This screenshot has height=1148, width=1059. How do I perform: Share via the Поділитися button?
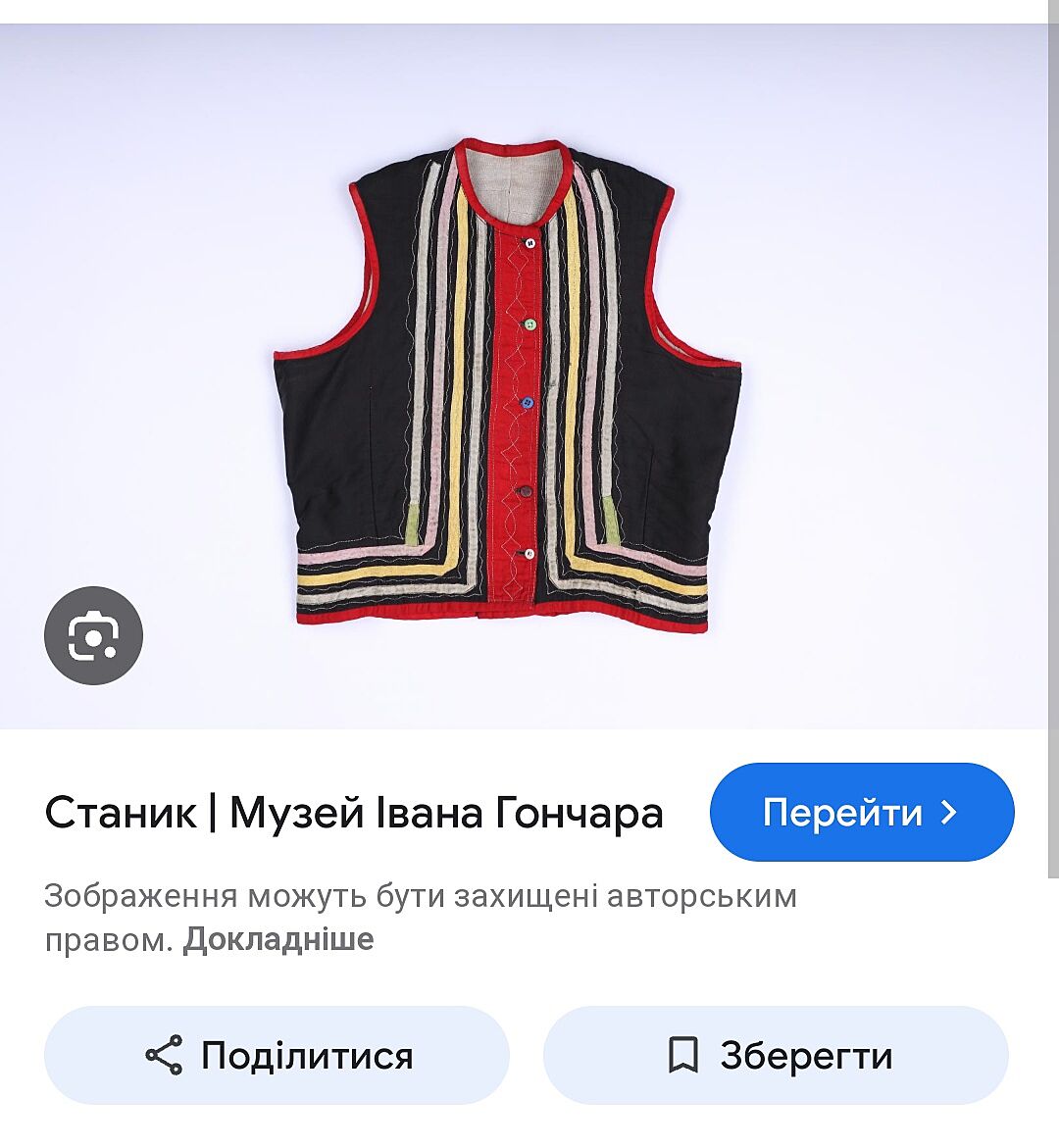(x=277, y=1055)
